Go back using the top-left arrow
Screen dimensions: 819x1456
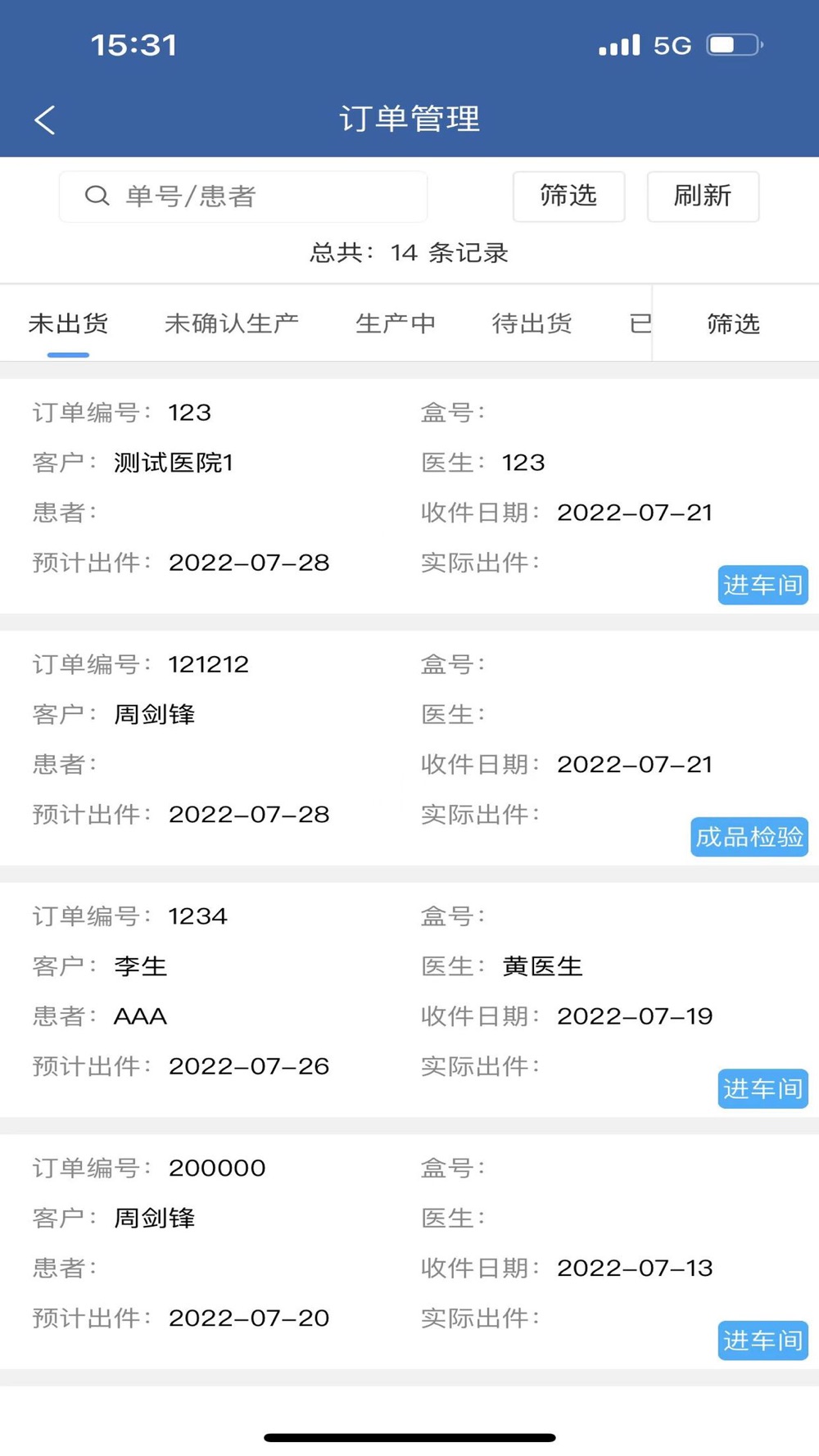[45, 120]
